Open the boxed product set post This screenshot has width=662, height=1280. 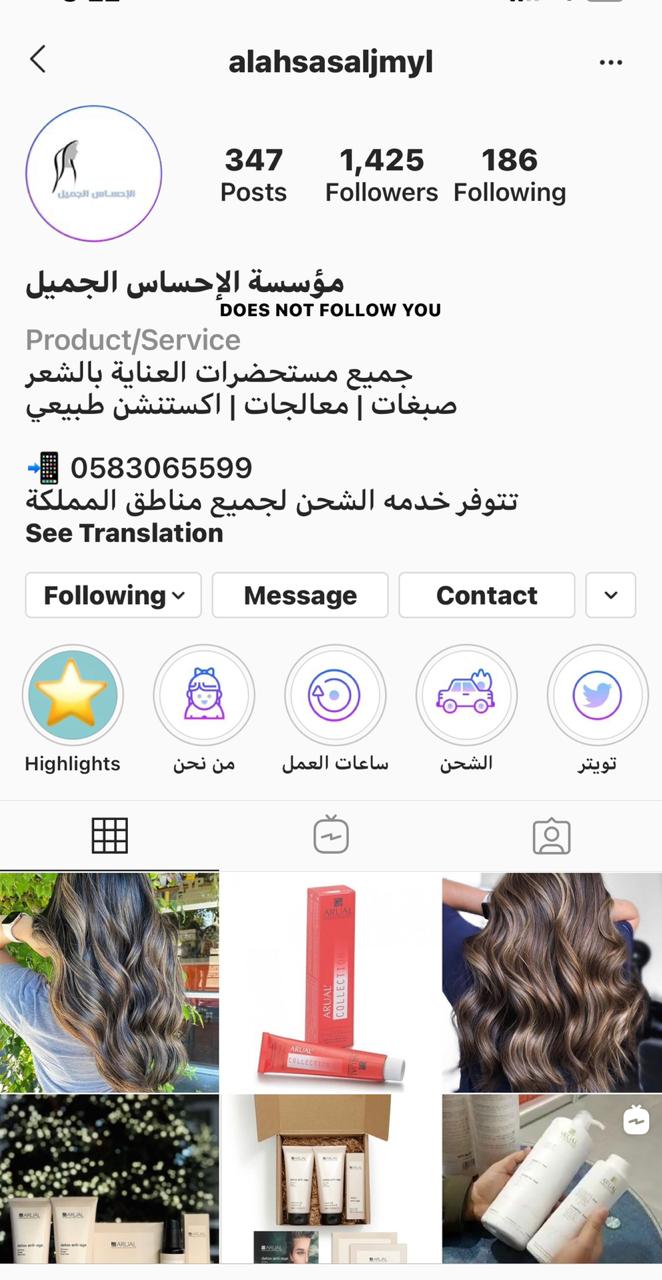tap(330, 1178)
